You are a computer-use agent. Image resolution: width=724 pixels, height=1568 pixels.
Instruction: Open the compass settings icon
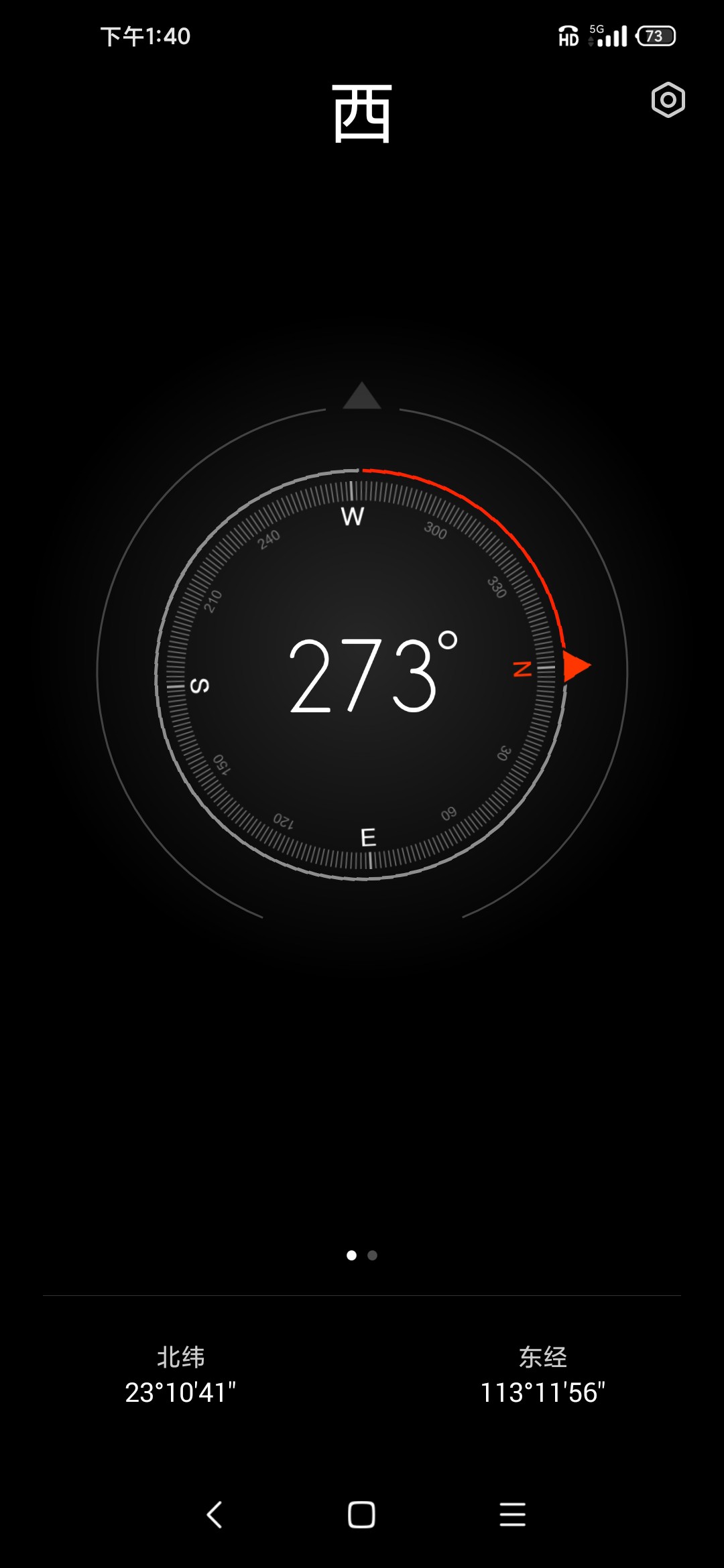point(668,101)
